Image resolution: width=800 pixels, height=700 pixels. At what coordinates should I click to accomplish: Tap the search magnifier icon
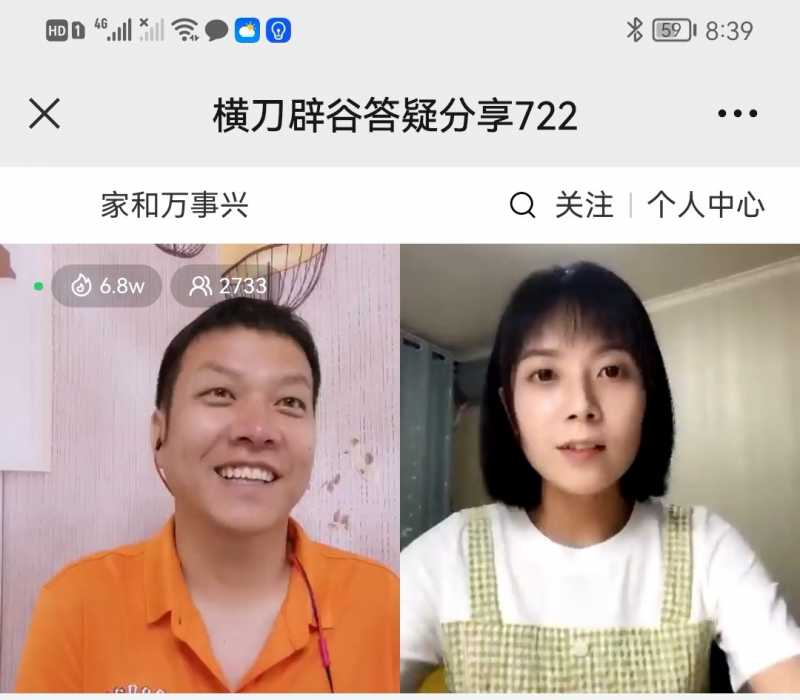[x=522, y=206]
